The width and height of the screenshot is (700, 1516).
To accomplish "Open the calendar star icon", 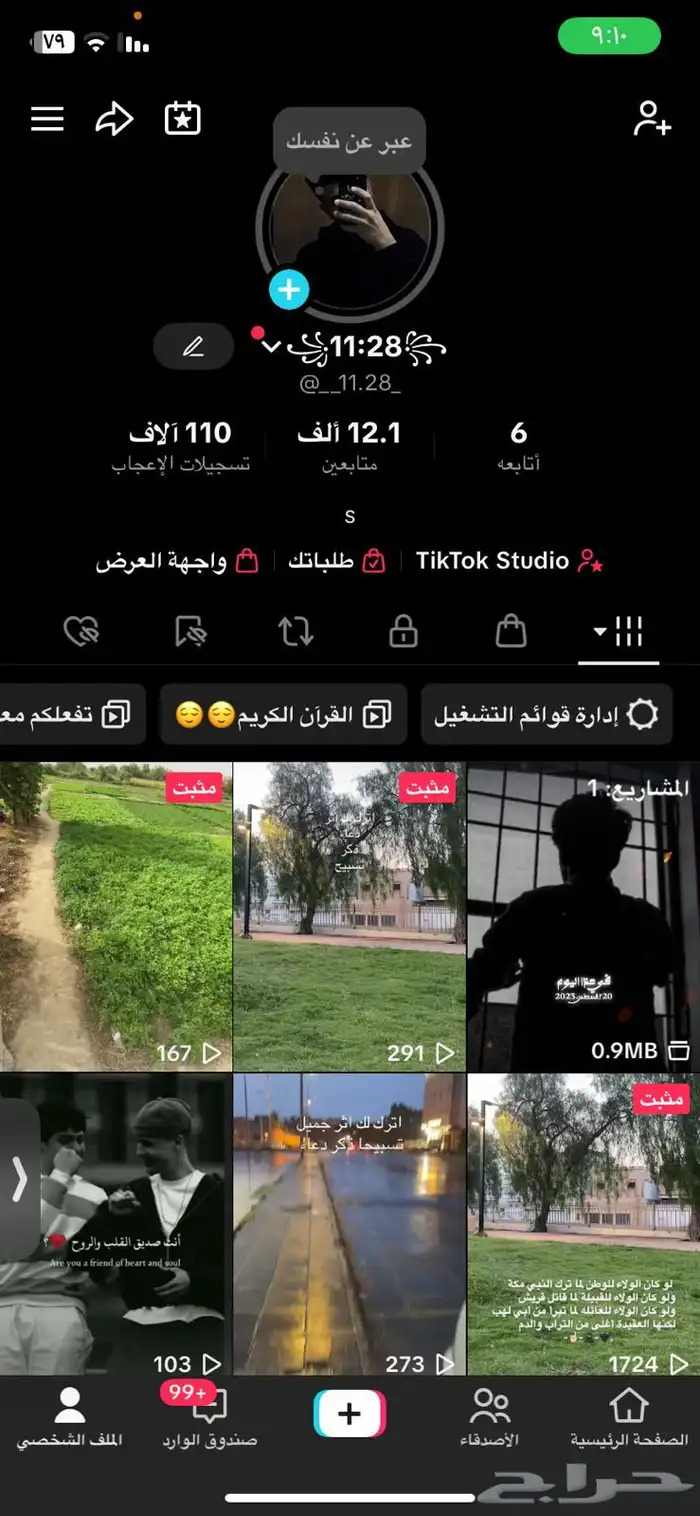I will (183, 119).
